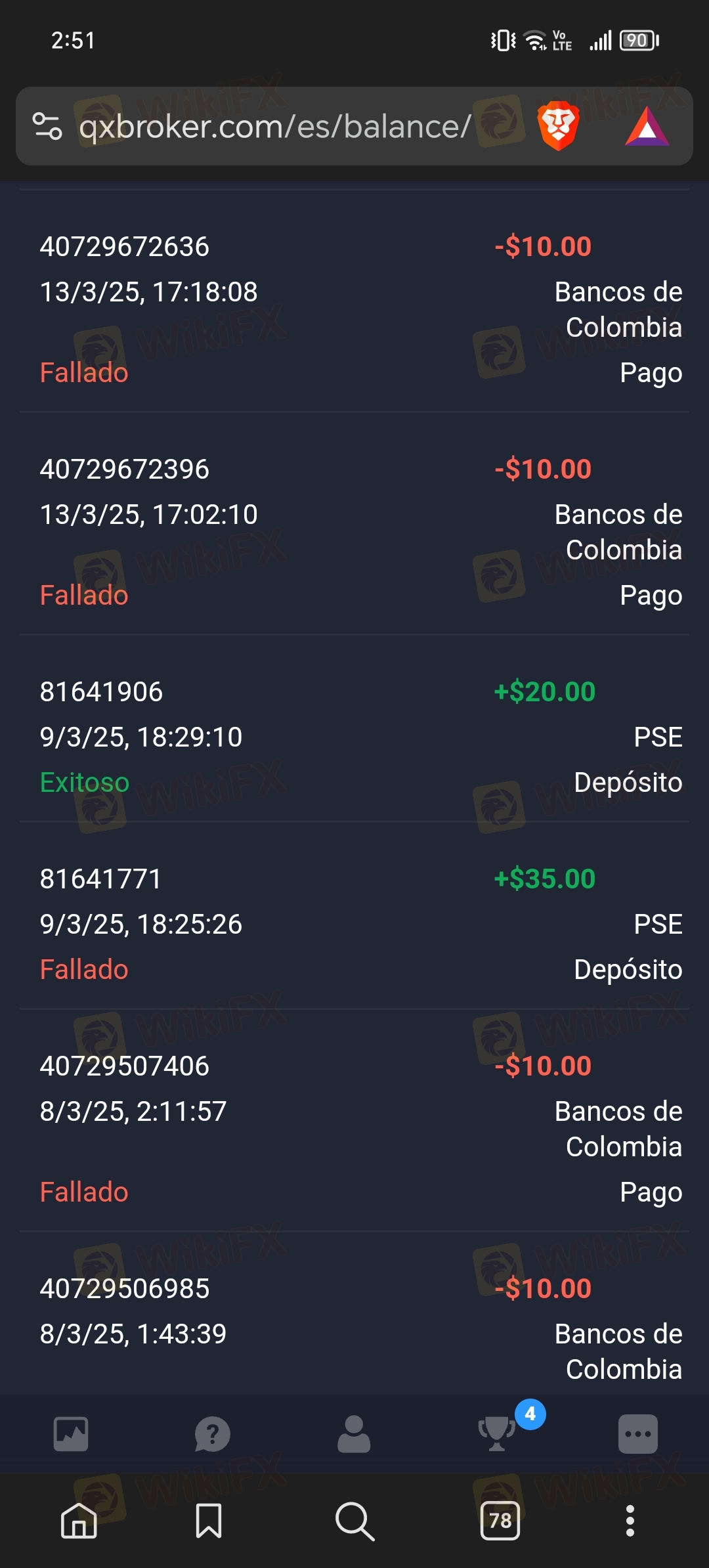
Task: Open the help question mark tab
Action: click(x=213, y=1434)
